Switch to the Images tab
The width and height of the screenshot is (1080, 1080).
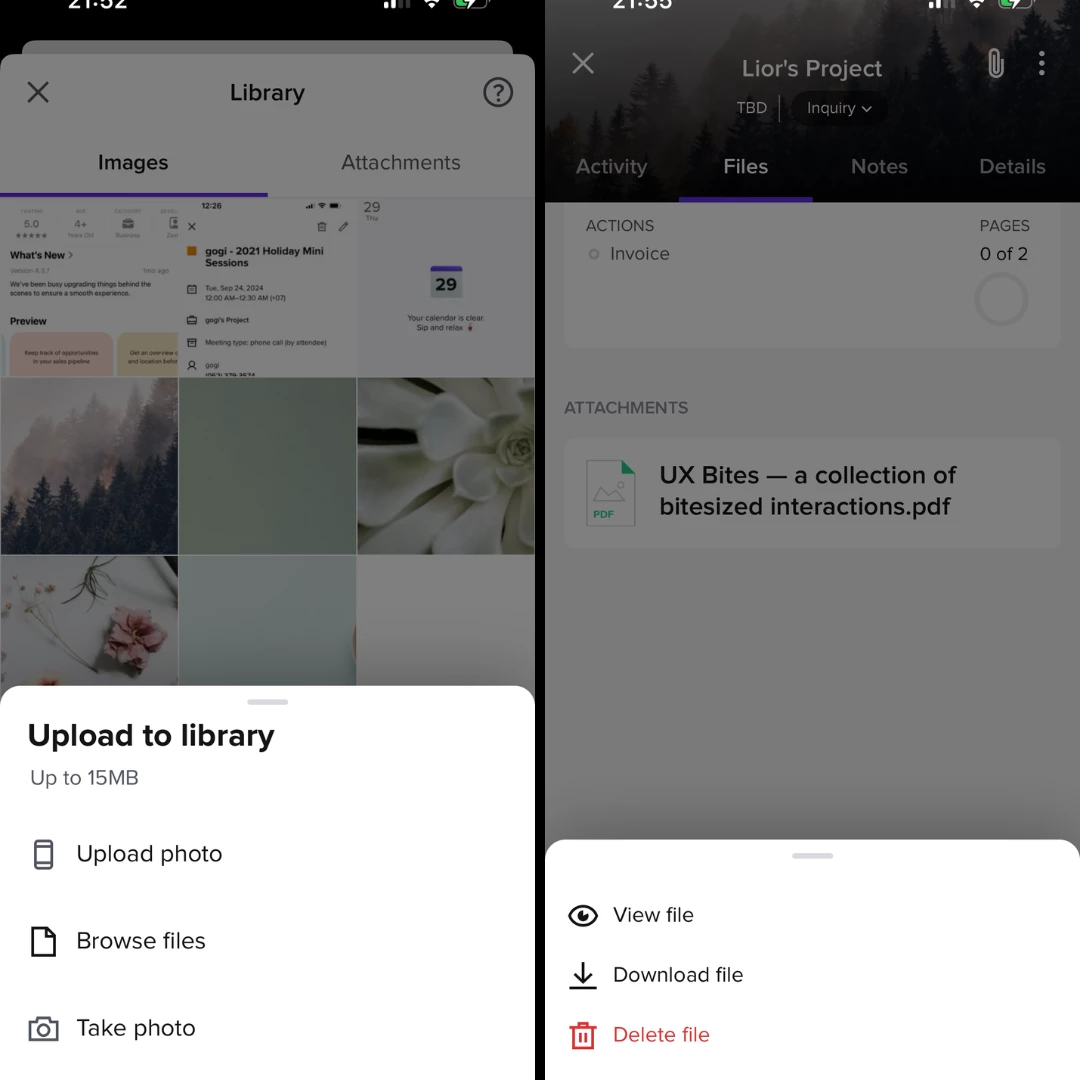[x=133, y=163]
